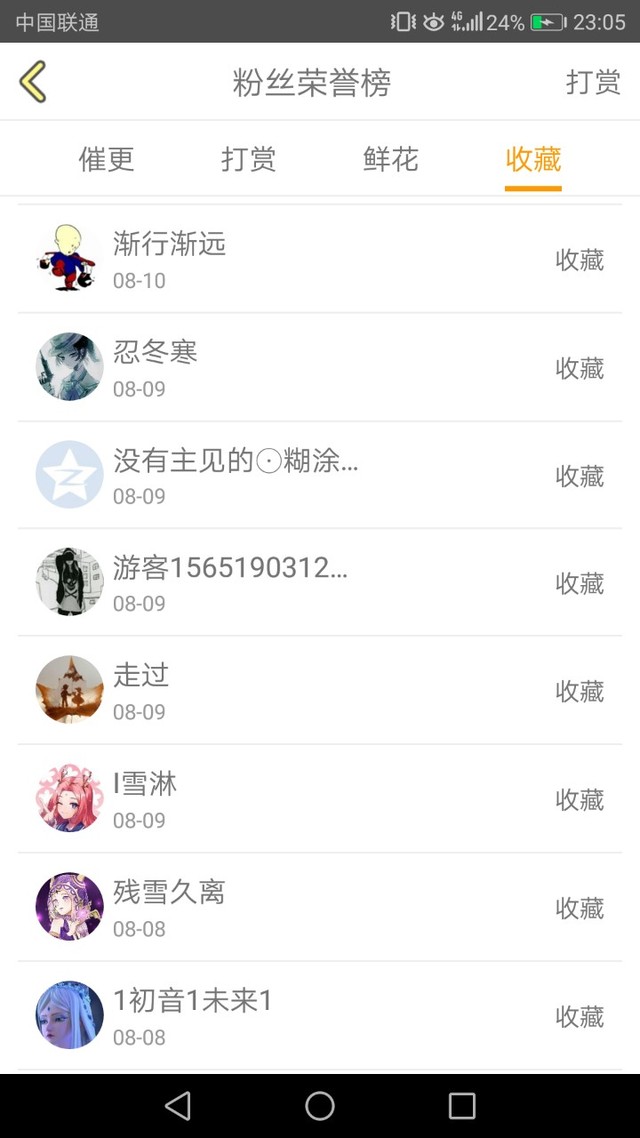Screen dimensions: 640x1138
Task: Open recent apps from navigation bar
Action: coord(462,1106)
